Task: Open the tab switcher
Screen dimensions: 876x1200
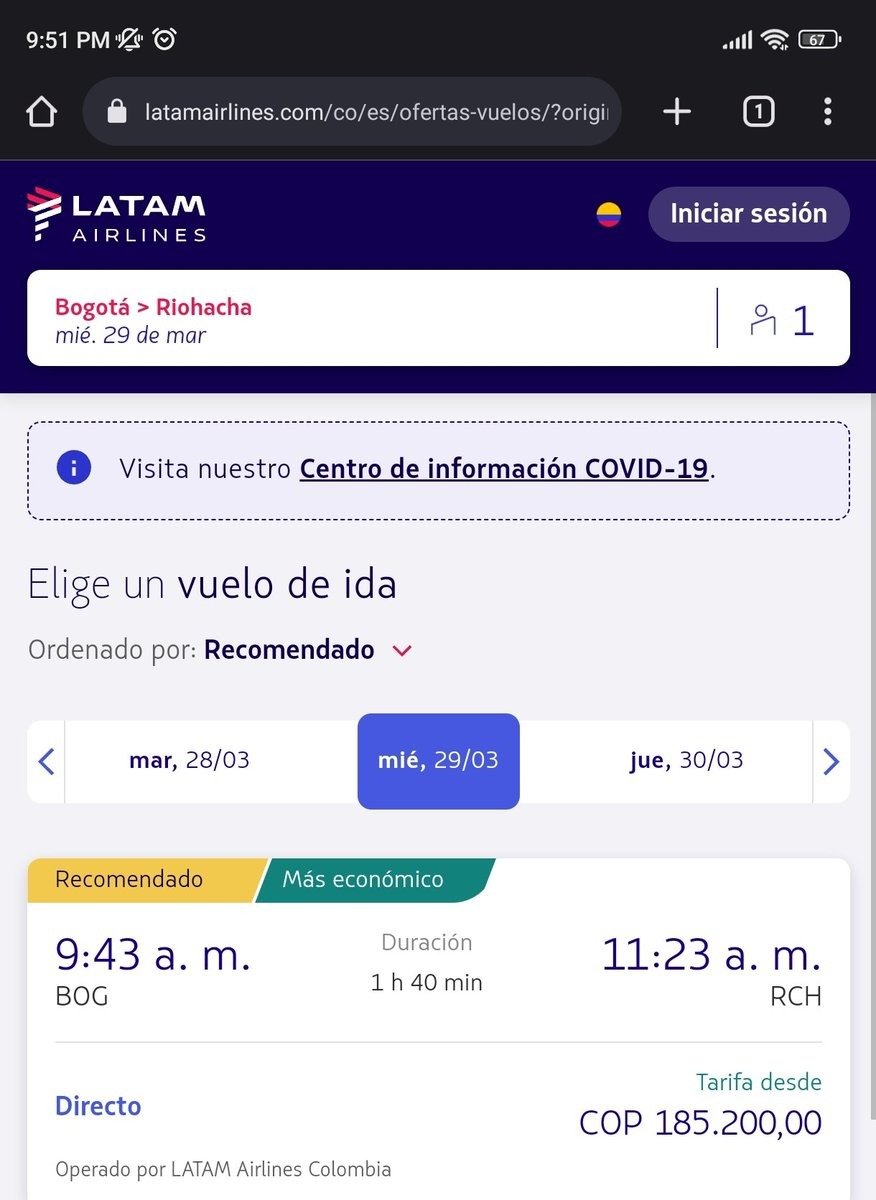Action: (758, 112)
